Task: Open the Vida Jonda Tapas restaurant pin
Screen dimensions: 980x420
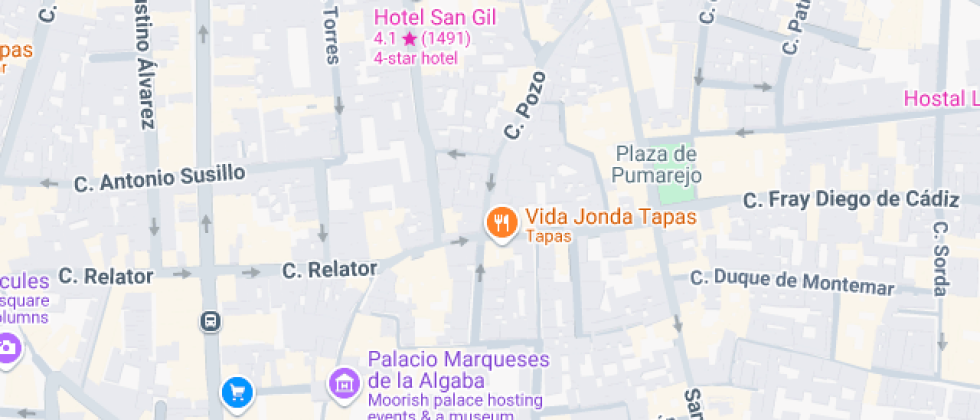Action: tap(501, 223)
